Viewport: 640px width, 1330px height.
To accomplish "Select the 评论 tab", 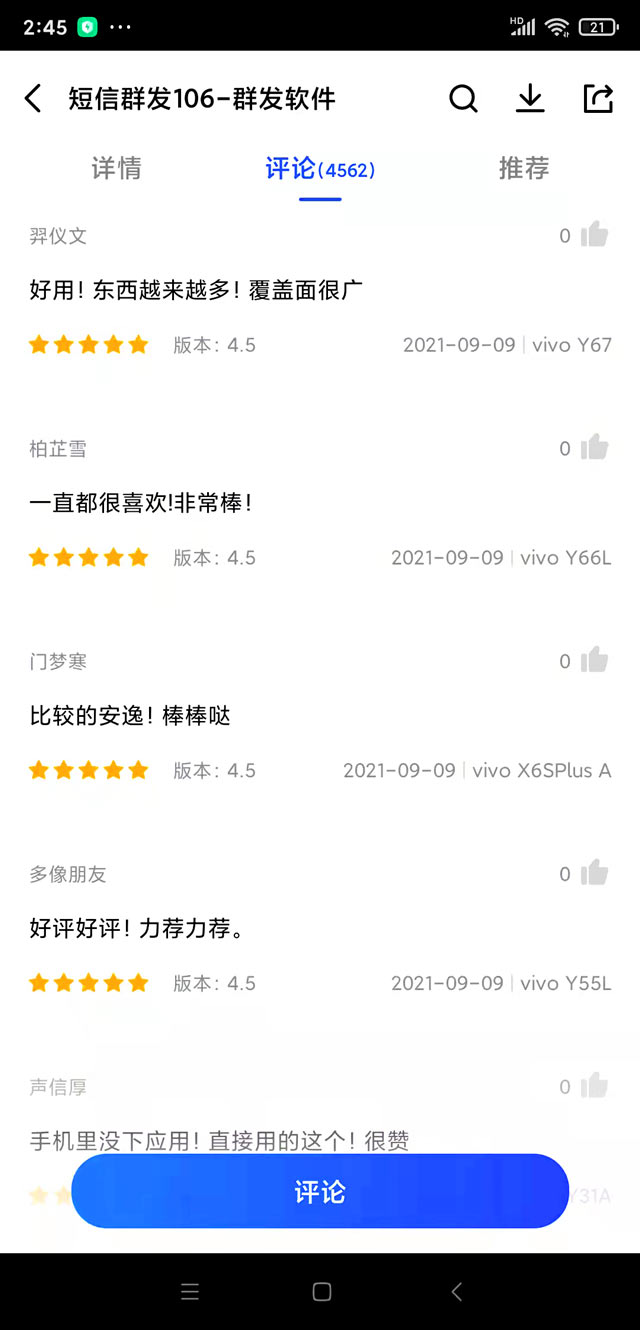I will (x=320, y=168).
